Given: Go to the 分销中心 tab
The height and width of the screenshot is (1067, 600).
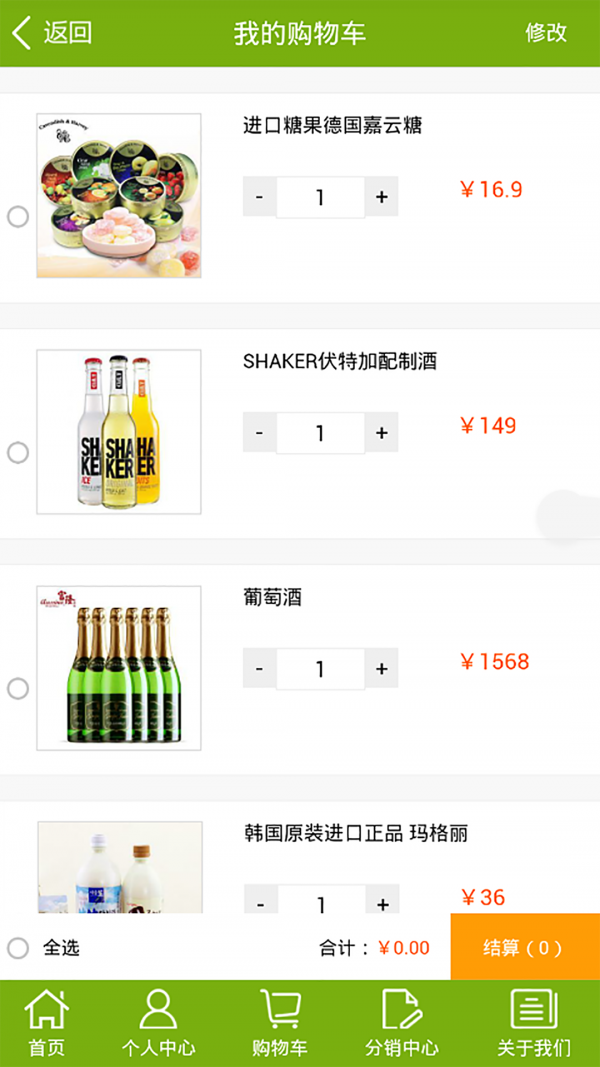Looking at the screenshot, I should pyautogui.click(x=401, y=1023).
